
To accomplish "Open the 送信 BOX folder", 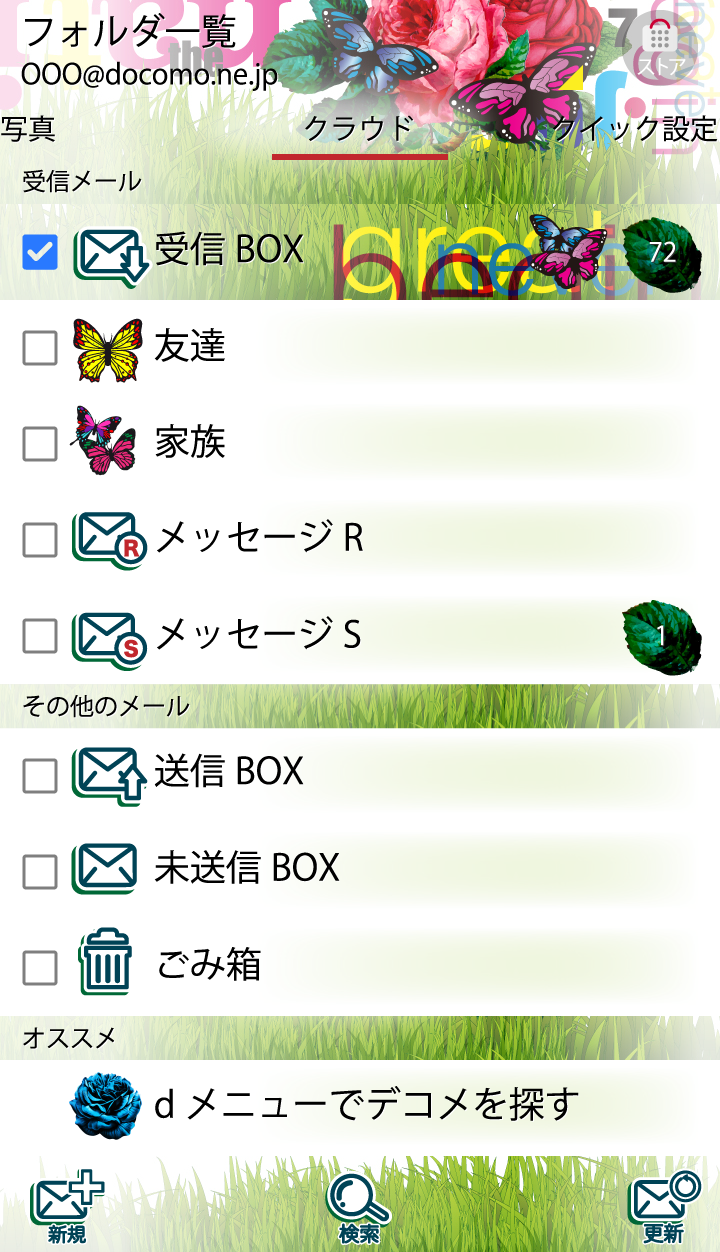I will pos(230,772).
